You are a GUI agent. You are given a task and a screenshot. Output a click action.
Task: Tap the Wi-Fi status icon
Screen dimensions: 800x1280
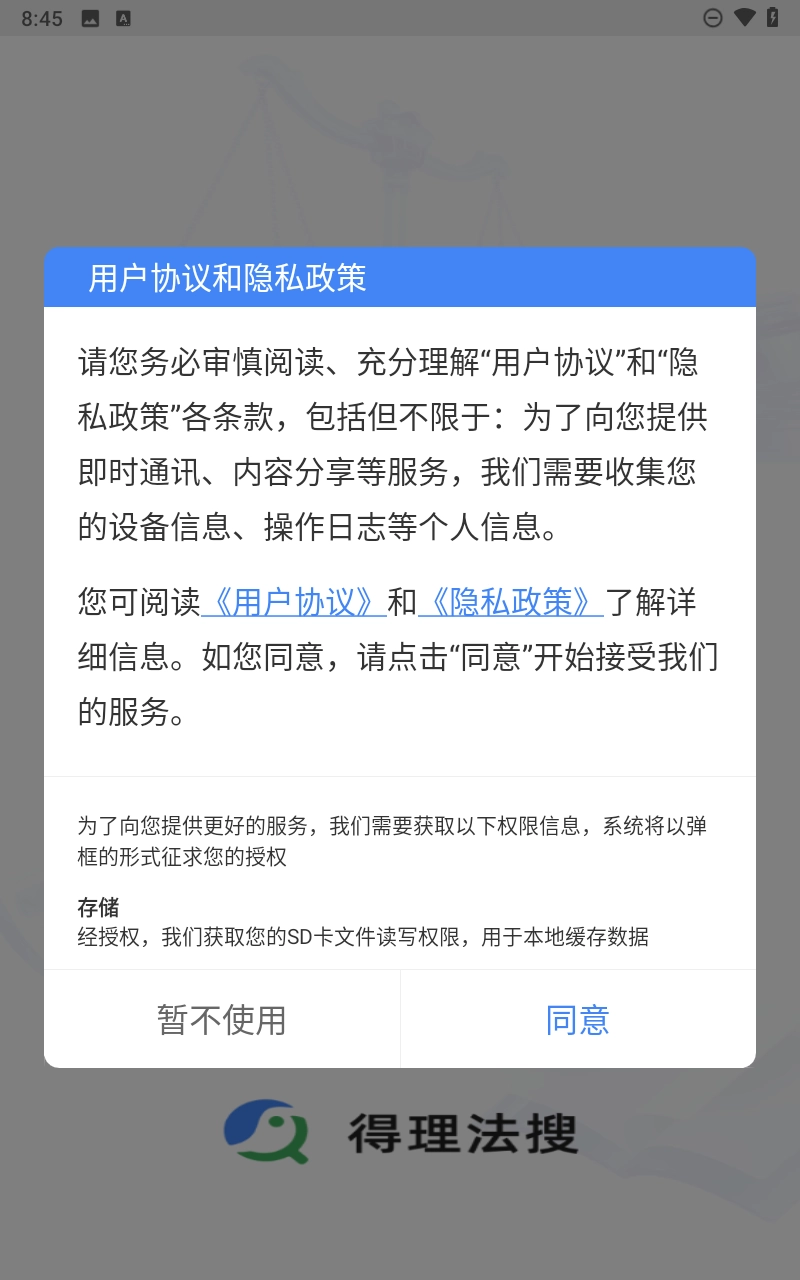[744, 17]
